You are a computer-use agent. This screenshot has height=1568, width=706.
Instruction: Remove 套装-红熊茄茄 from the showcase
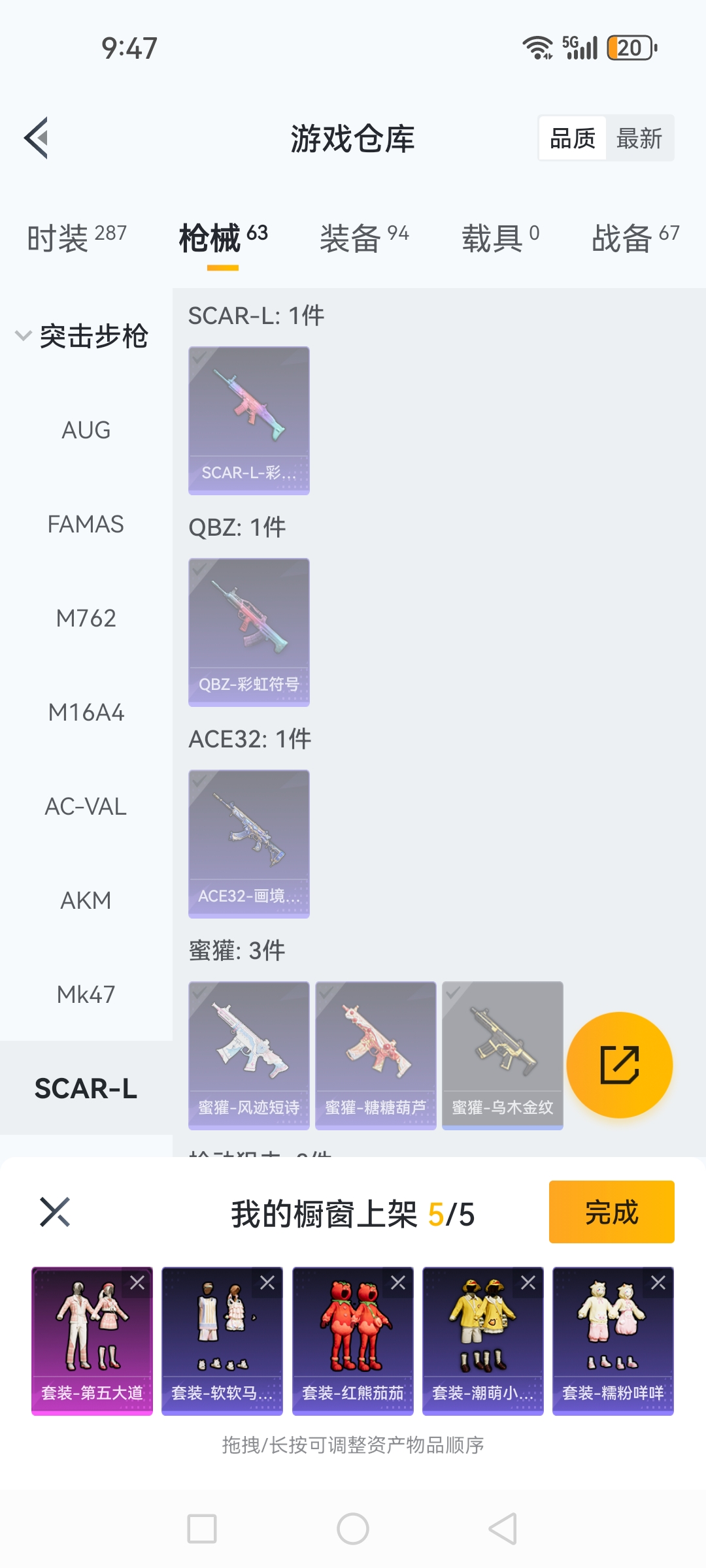[x=398, y=1282]
